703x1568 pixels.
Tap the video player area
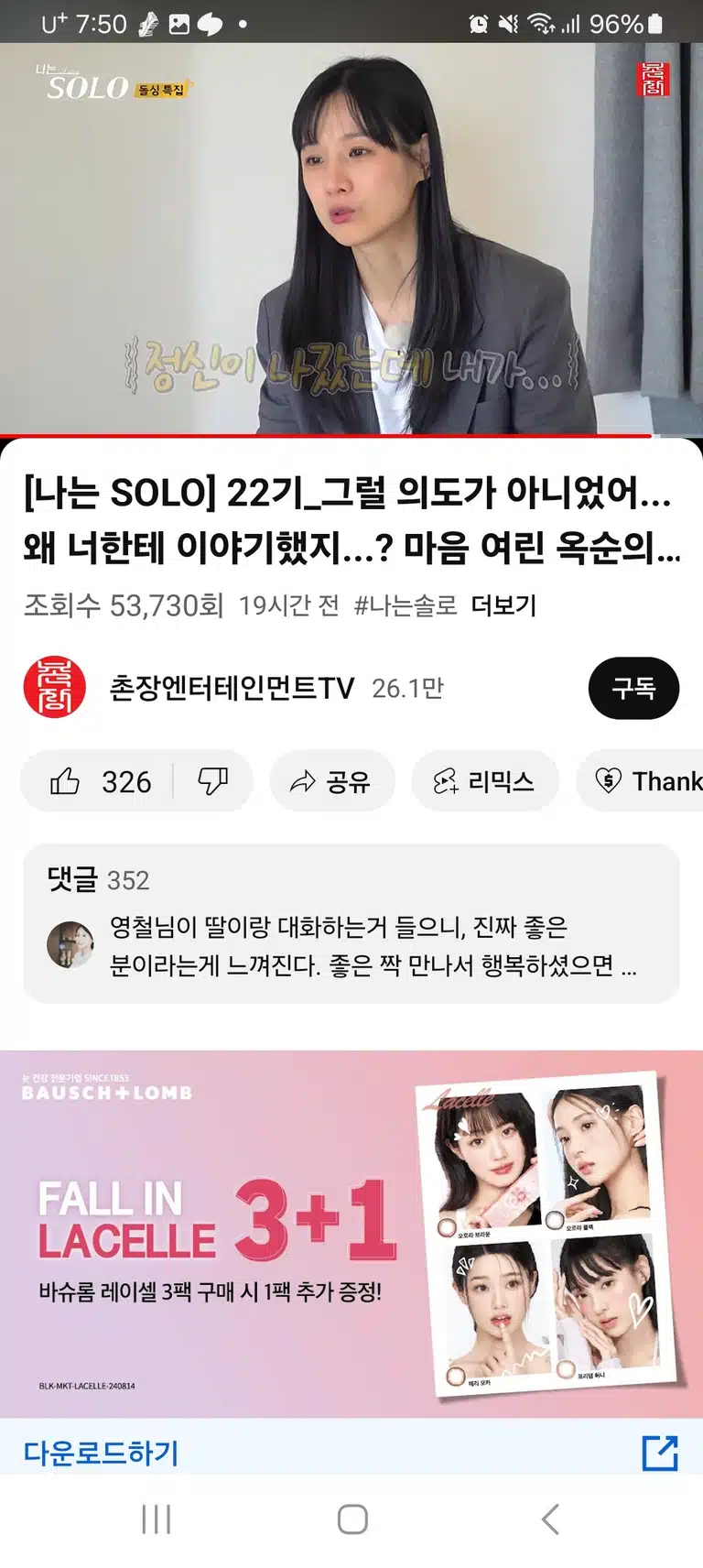pyautogui.click(x=351, y=238)
